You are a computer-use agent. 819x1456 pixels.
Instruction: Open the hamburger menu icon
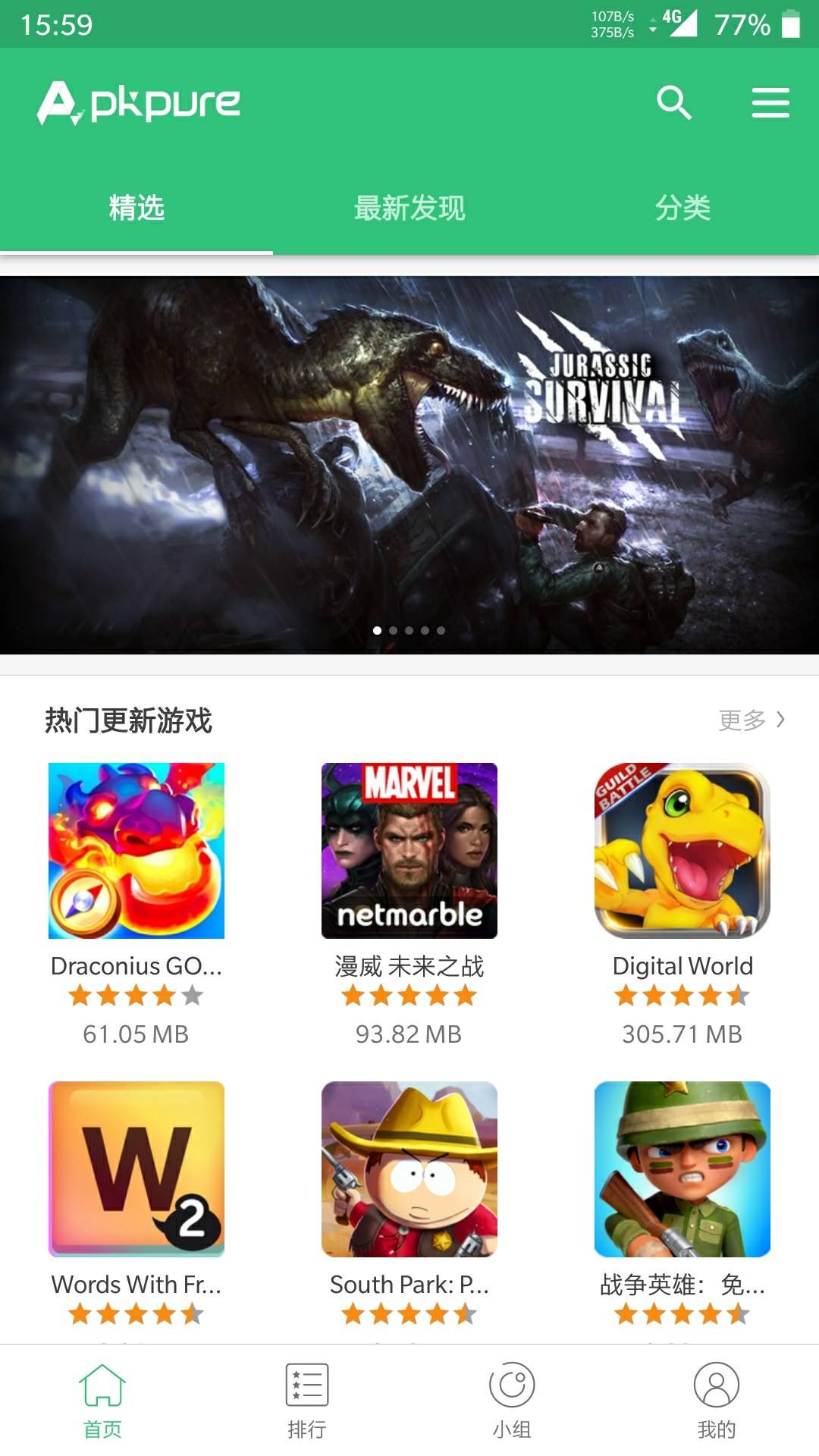(x=770, y=103)
